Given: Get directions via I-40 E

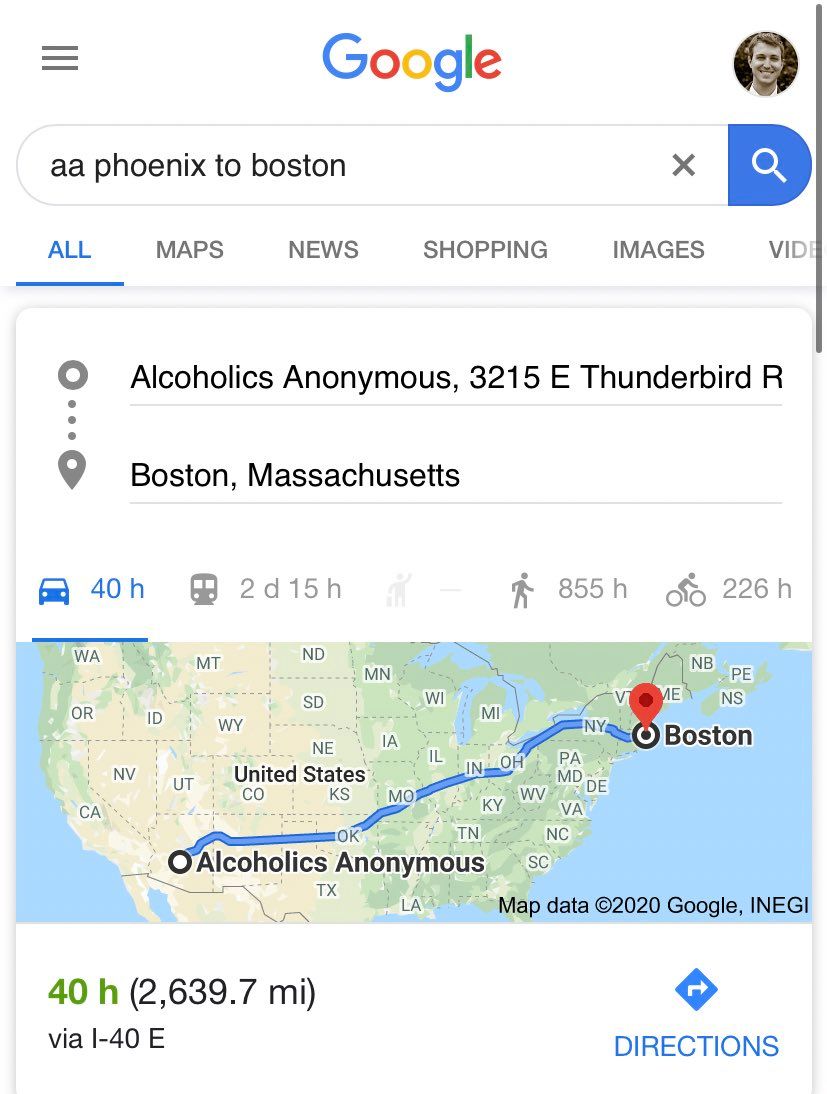Looking at the screenshot, I should (x=696, y=1015).
